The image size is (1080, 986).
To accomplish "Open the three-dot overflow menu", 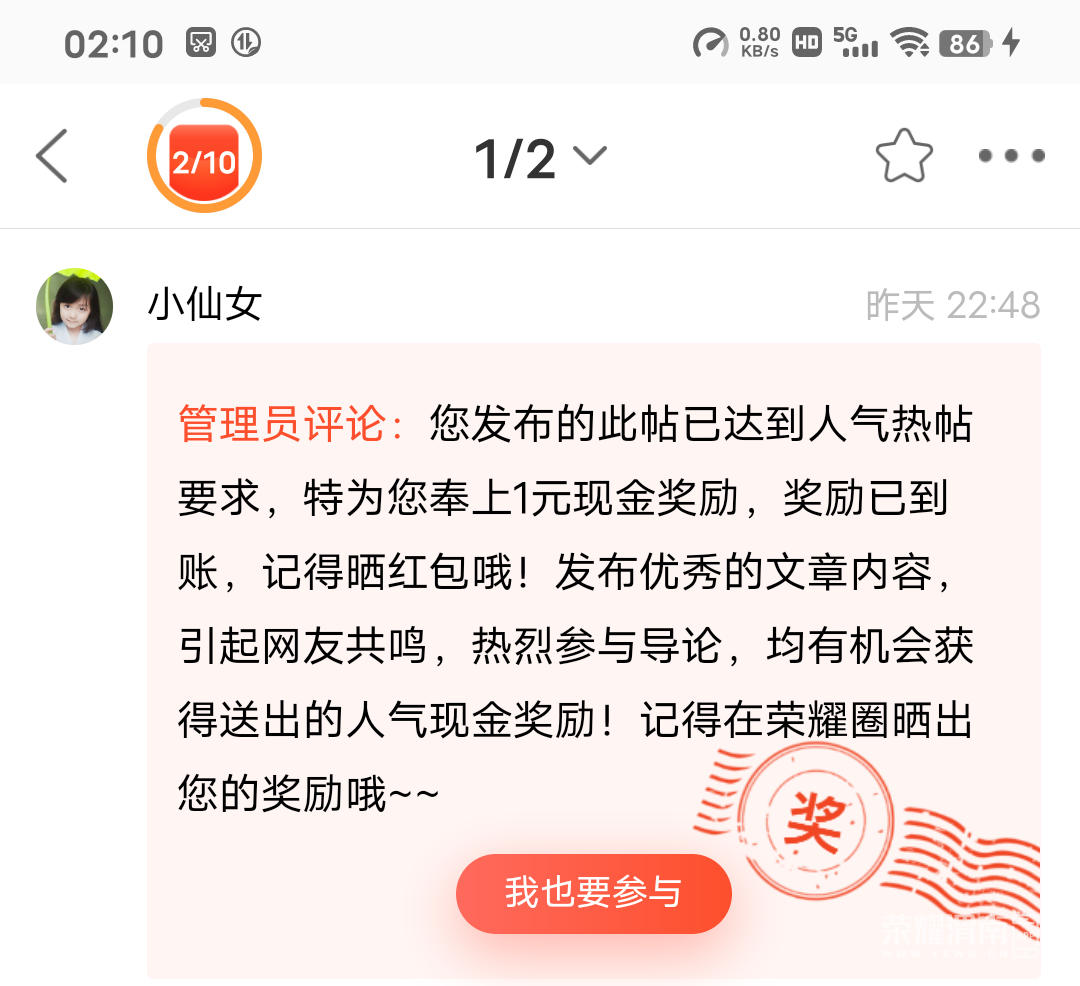I will [x=1011, y=156].
